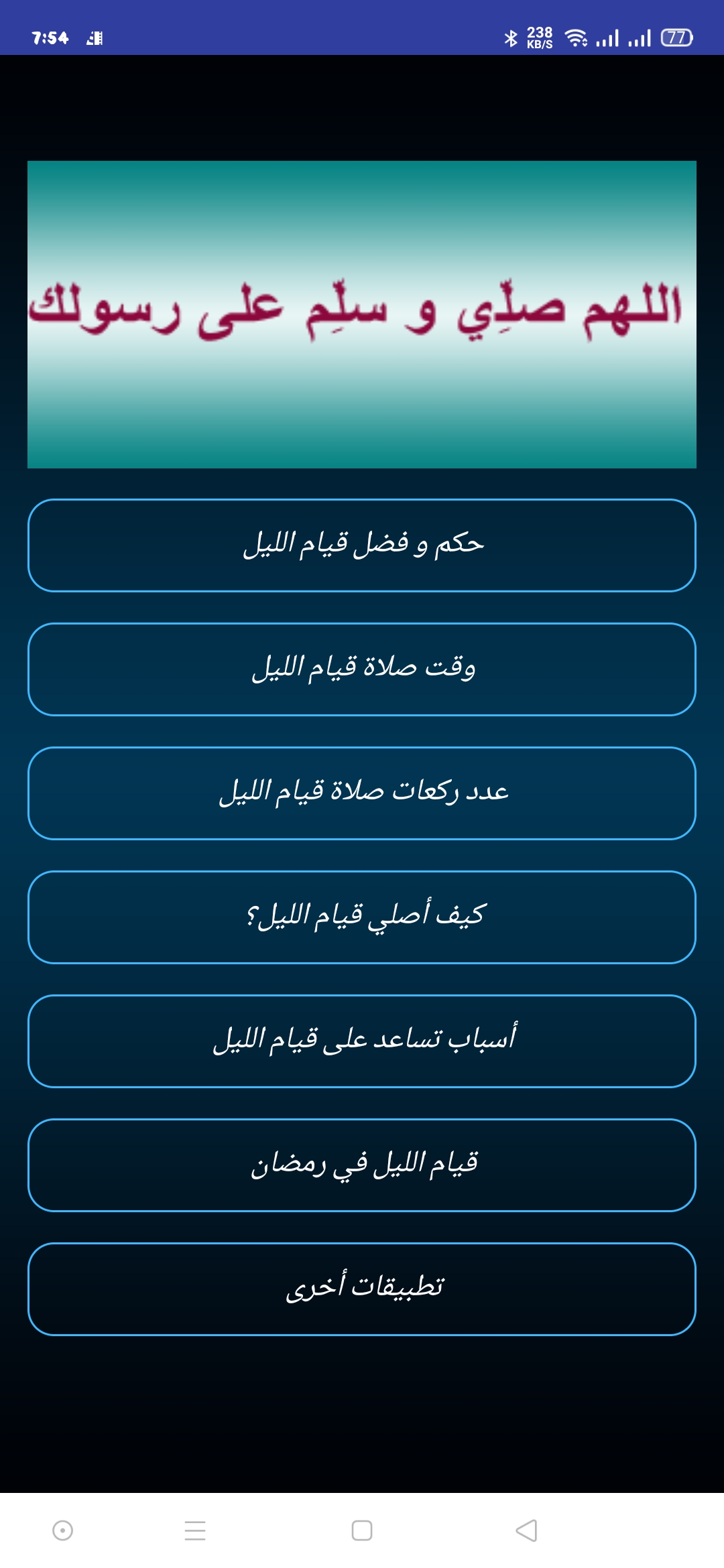Screen dimensions: 724x1568
Task: Open عدد ركعات صلاة قيام الليل
Action: click(362, 793)
